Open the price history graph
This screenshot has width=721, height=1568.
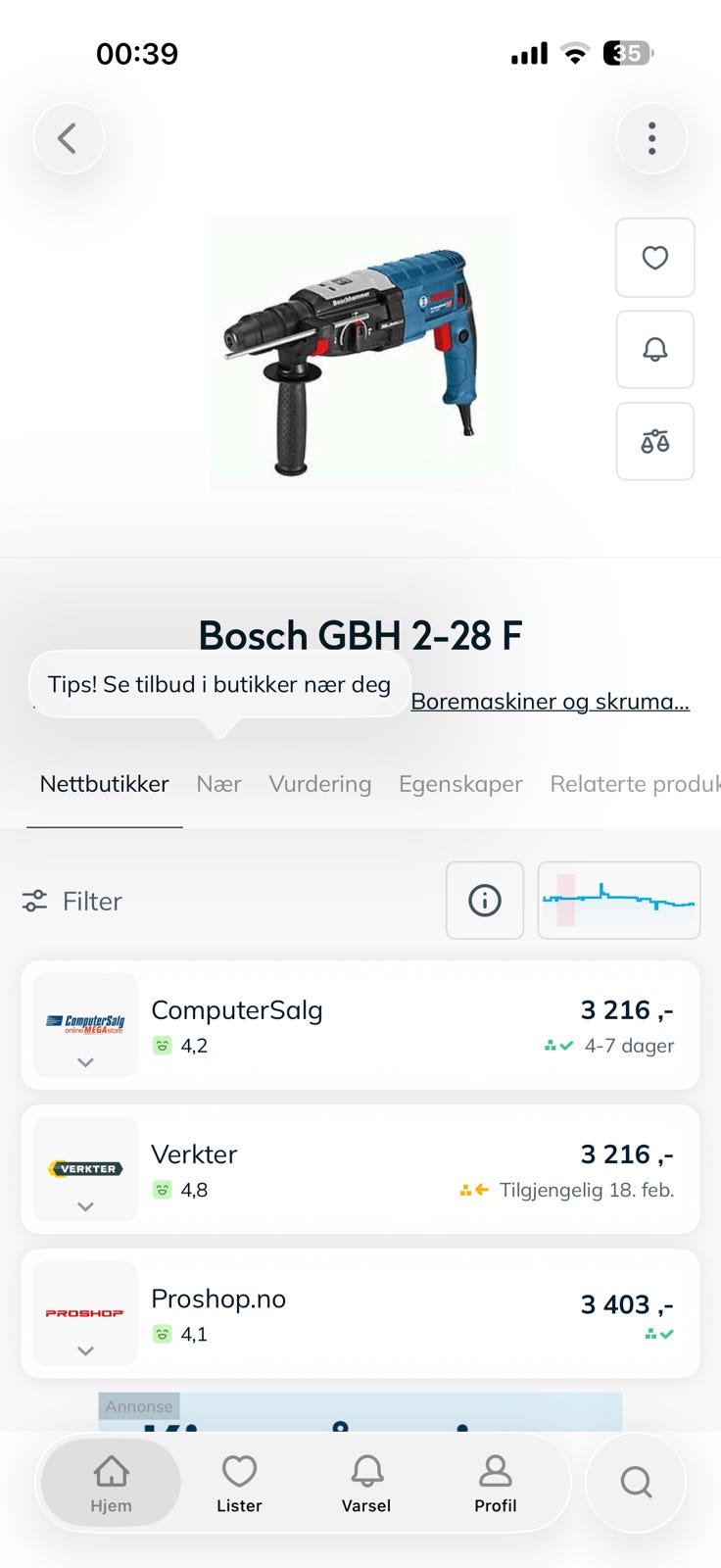click(x=619, y=901)
